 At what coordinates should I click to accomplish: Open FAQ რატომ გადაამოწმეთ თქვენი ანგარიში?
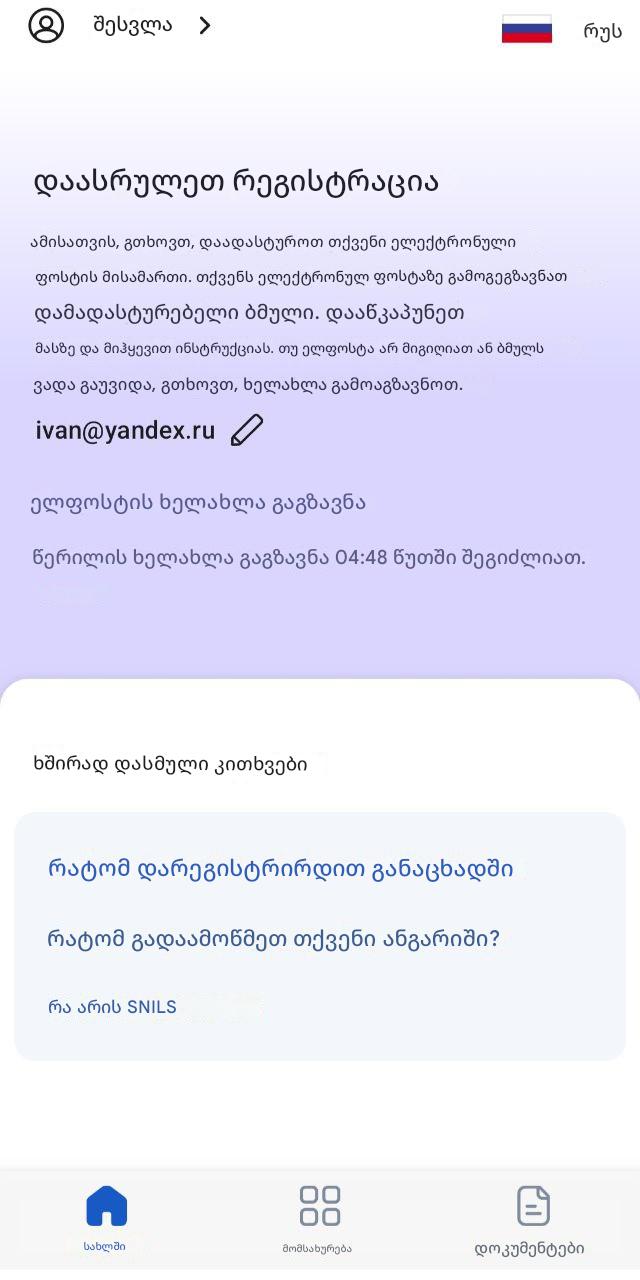(x=273, y=939)
